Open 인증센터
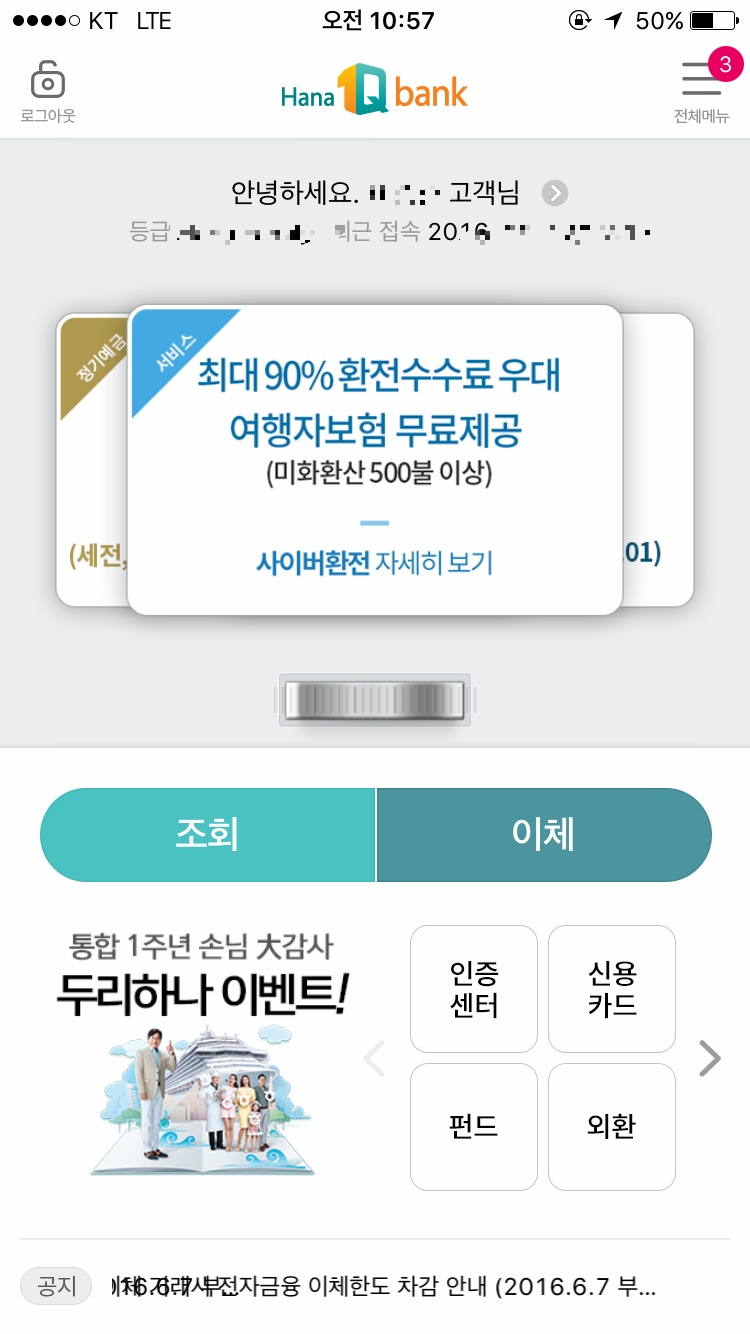This screenshot has width=750, height=1334. tap(474, 989)
